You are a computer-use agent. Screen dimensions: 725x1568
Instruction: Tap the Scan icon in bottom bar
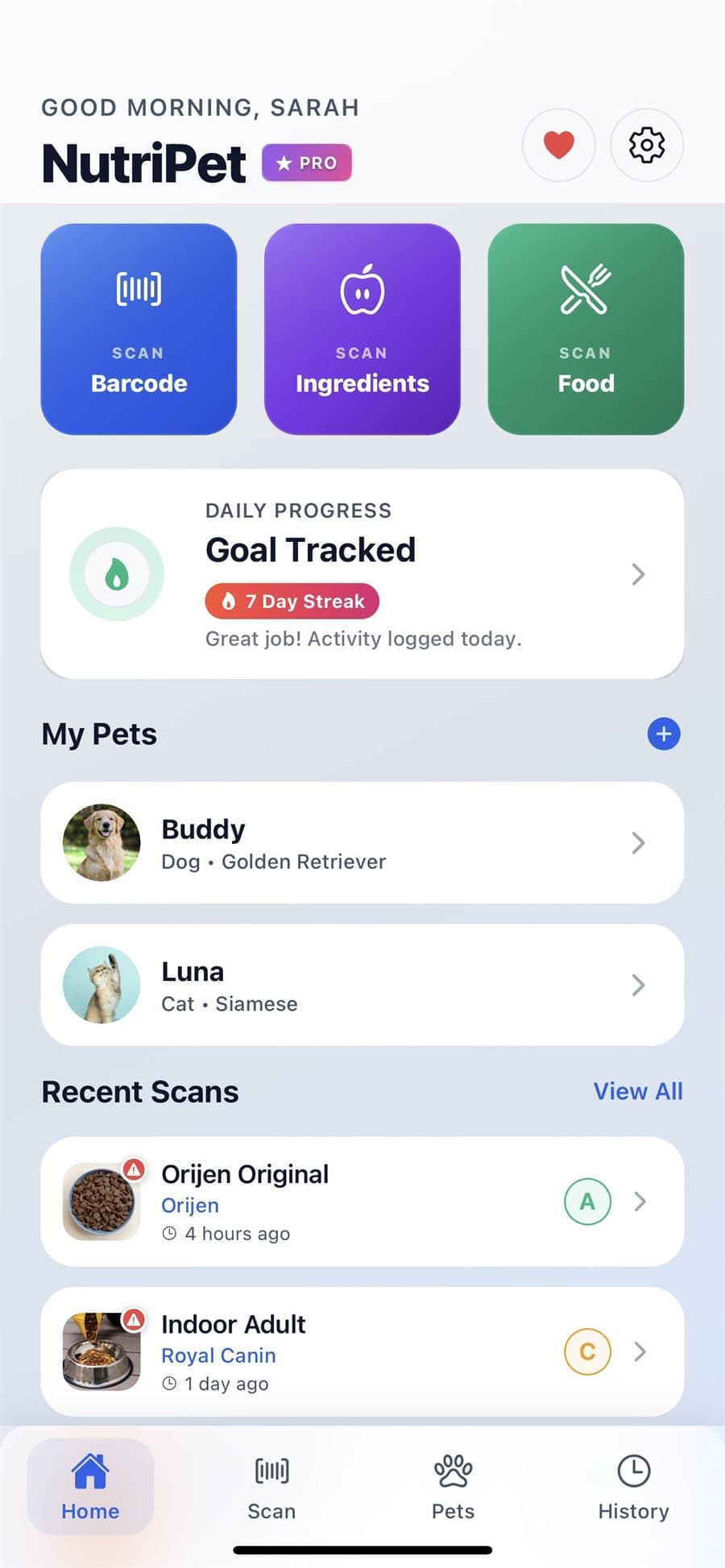(271, 1486)
